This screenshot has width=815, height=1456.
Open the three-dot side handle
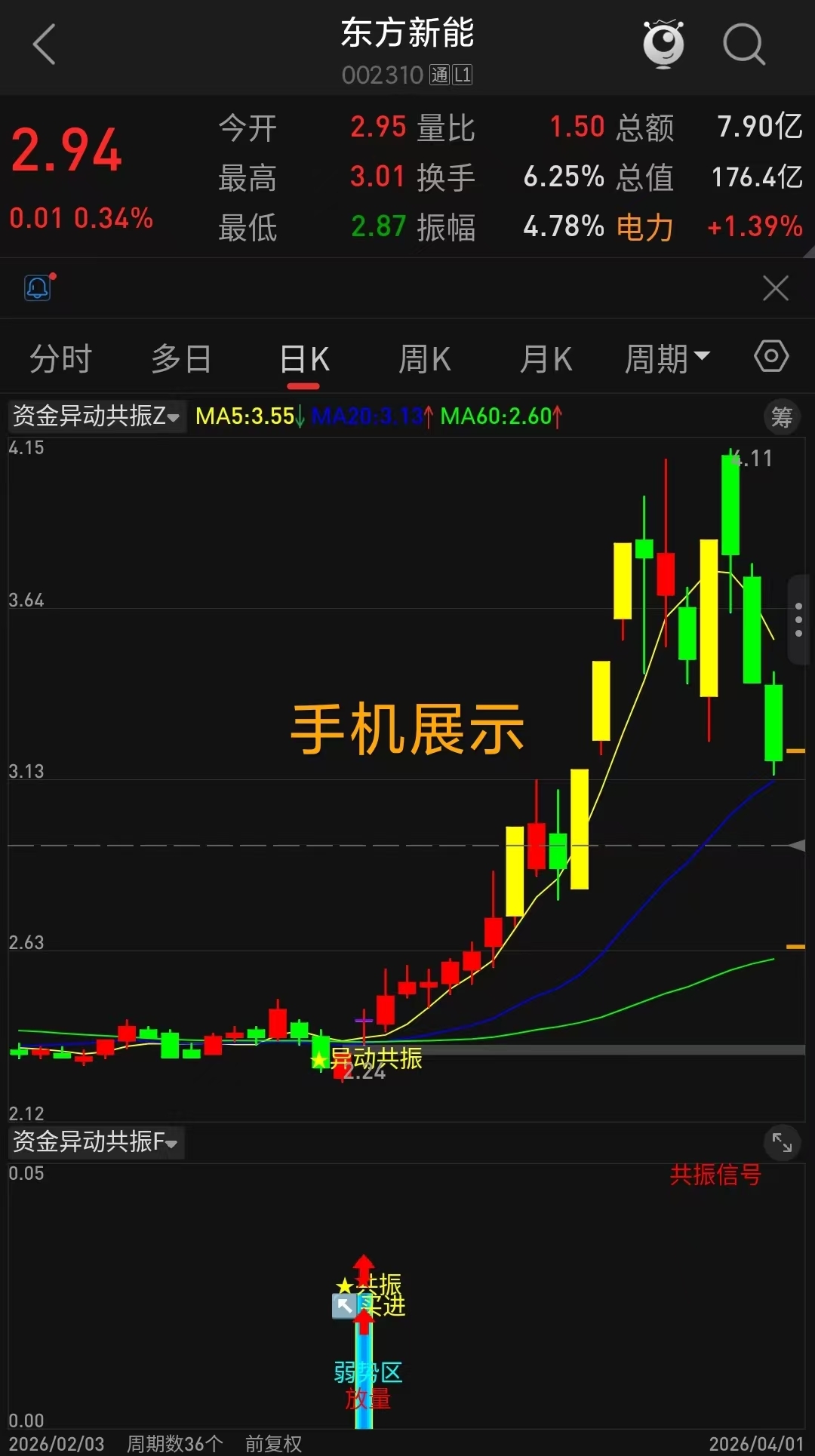pos(799,619)
